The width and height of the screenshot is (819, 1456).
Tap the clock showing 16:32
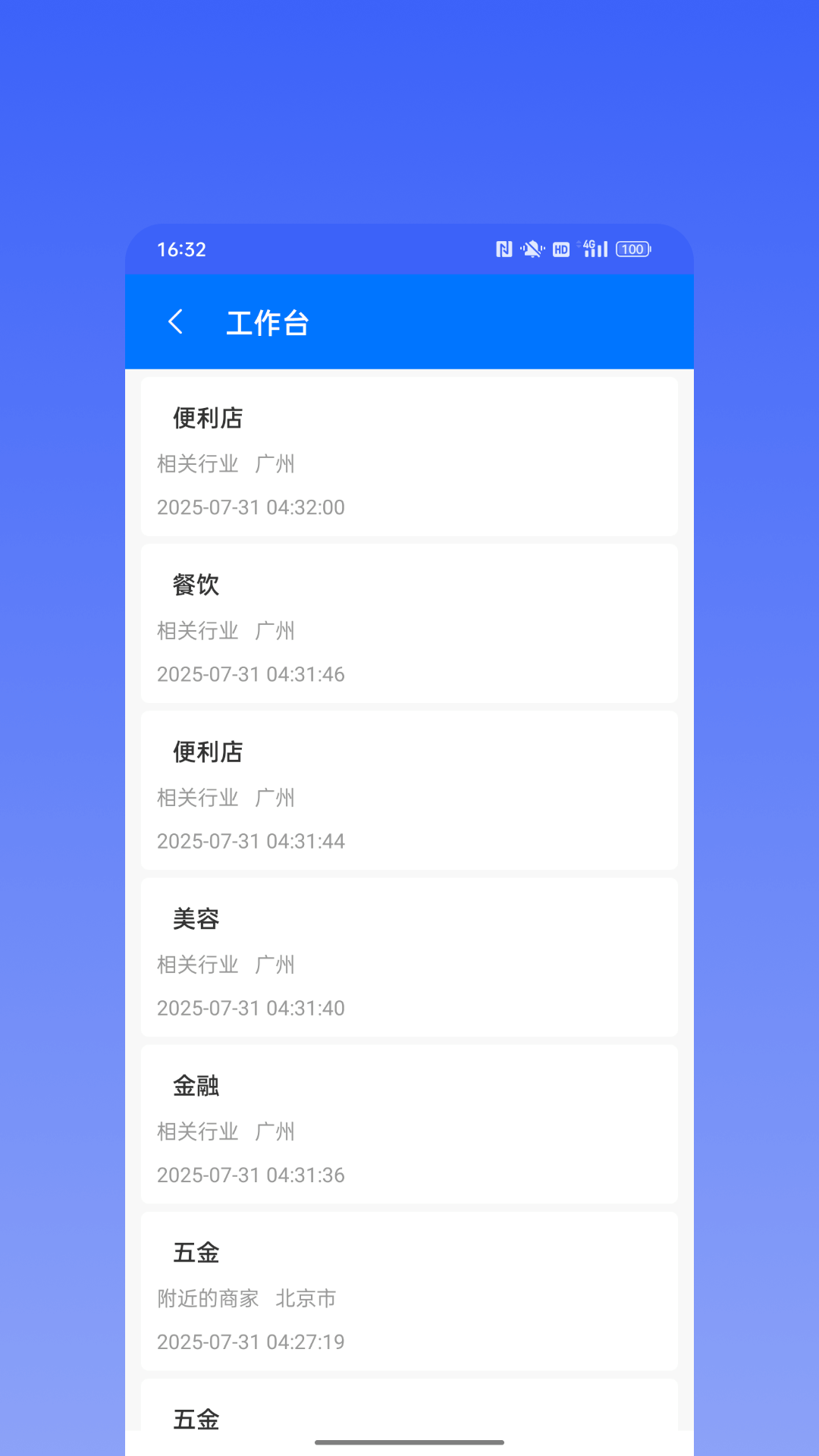(x=181, y=249)
